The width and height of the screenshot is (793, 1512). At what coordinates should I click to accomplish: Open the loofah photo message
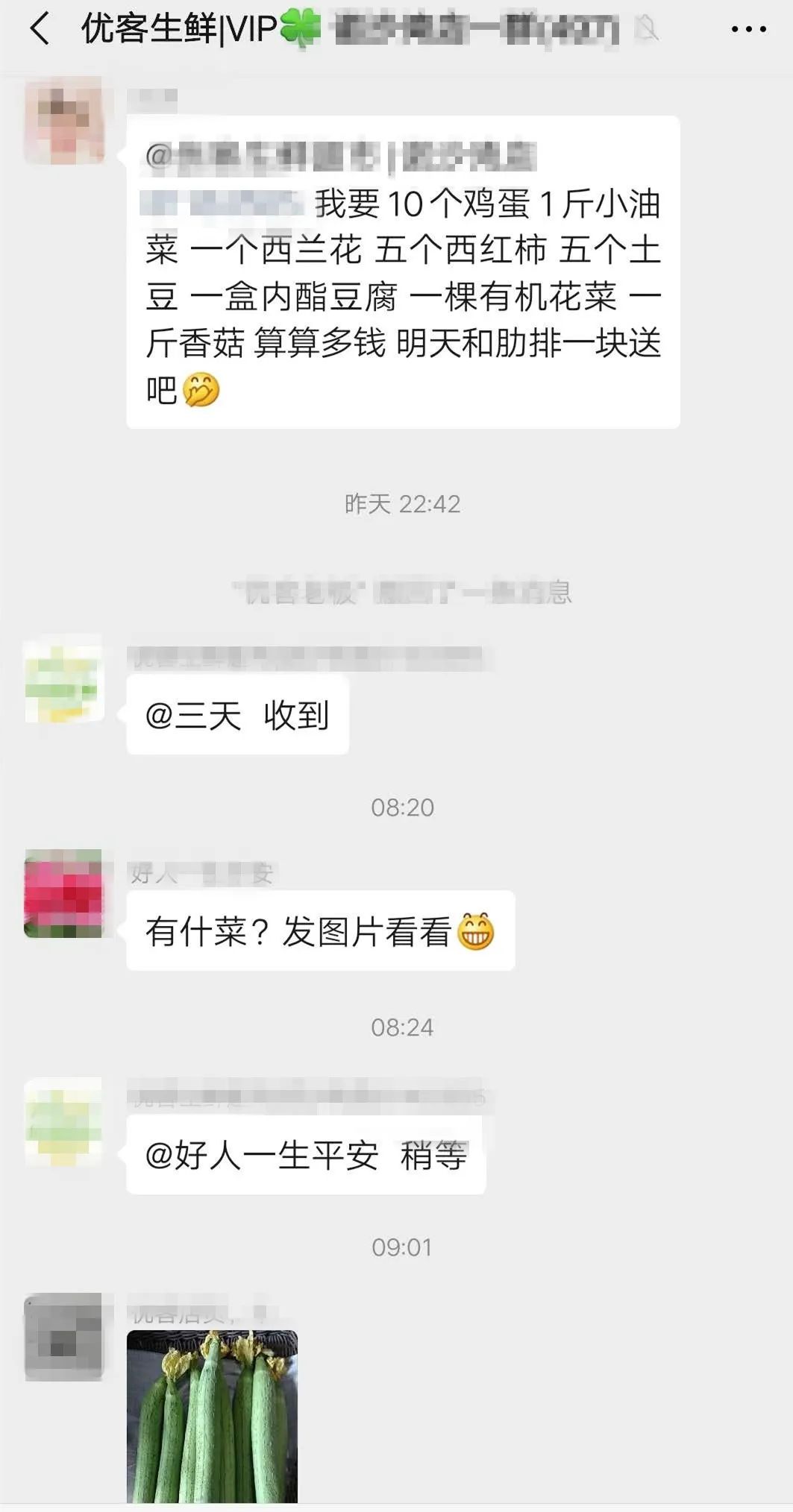[x=213, y=1416]
